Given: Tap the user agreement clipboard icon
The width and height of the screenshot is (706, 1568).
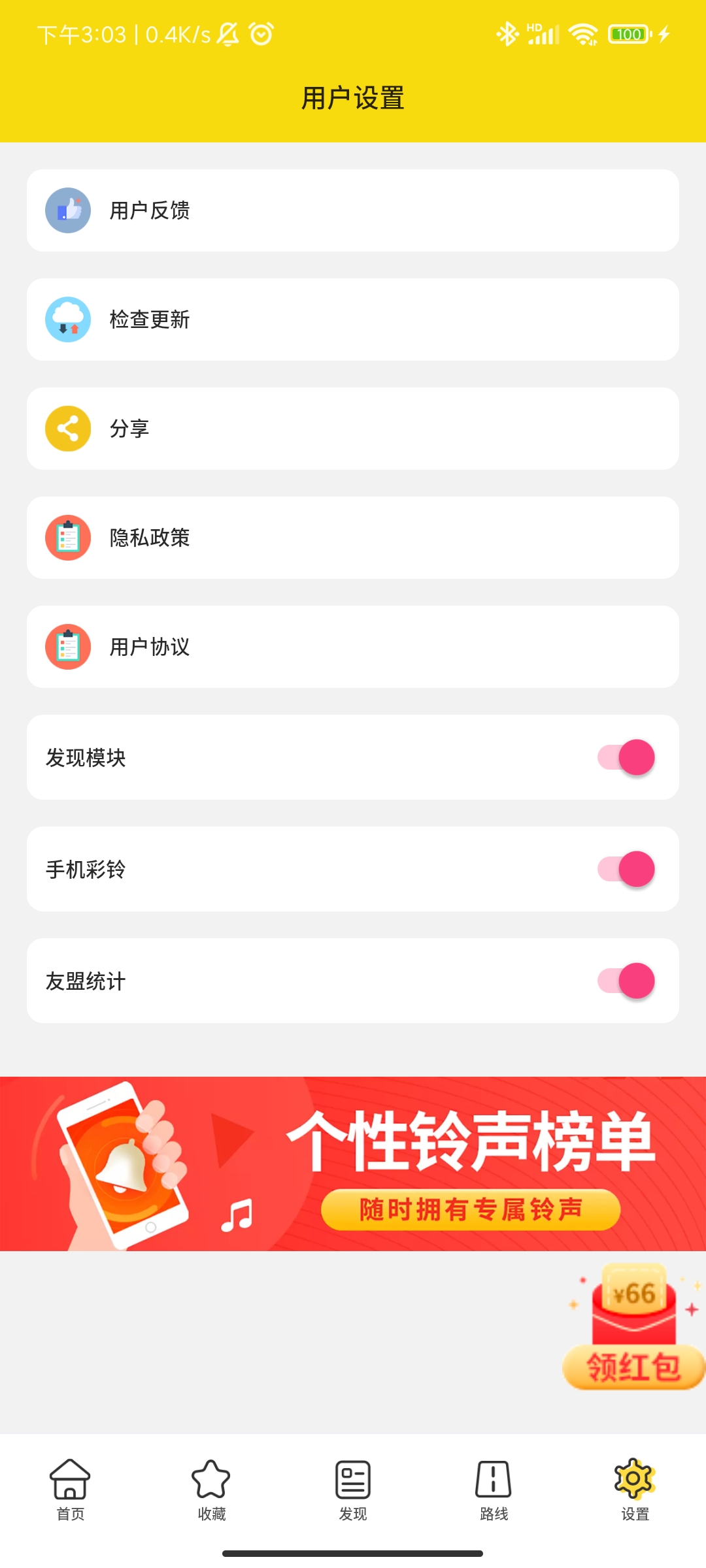Looking at the screenshot, I should 67,646.
